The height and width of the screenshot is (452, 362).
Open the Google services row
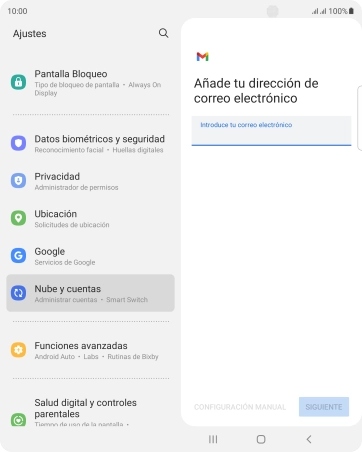[90, 256]
